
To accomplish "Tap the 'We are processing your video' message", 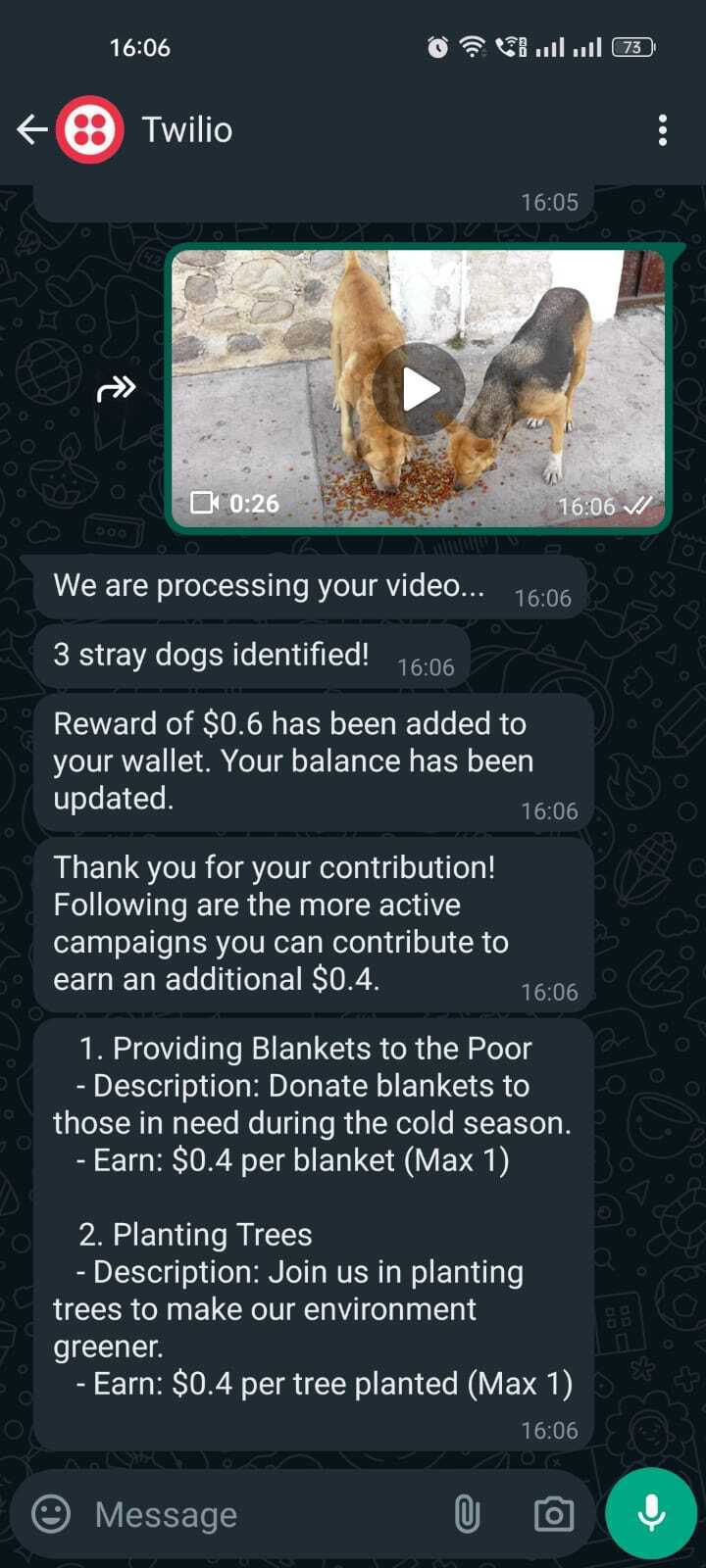I will click(270, 585).
